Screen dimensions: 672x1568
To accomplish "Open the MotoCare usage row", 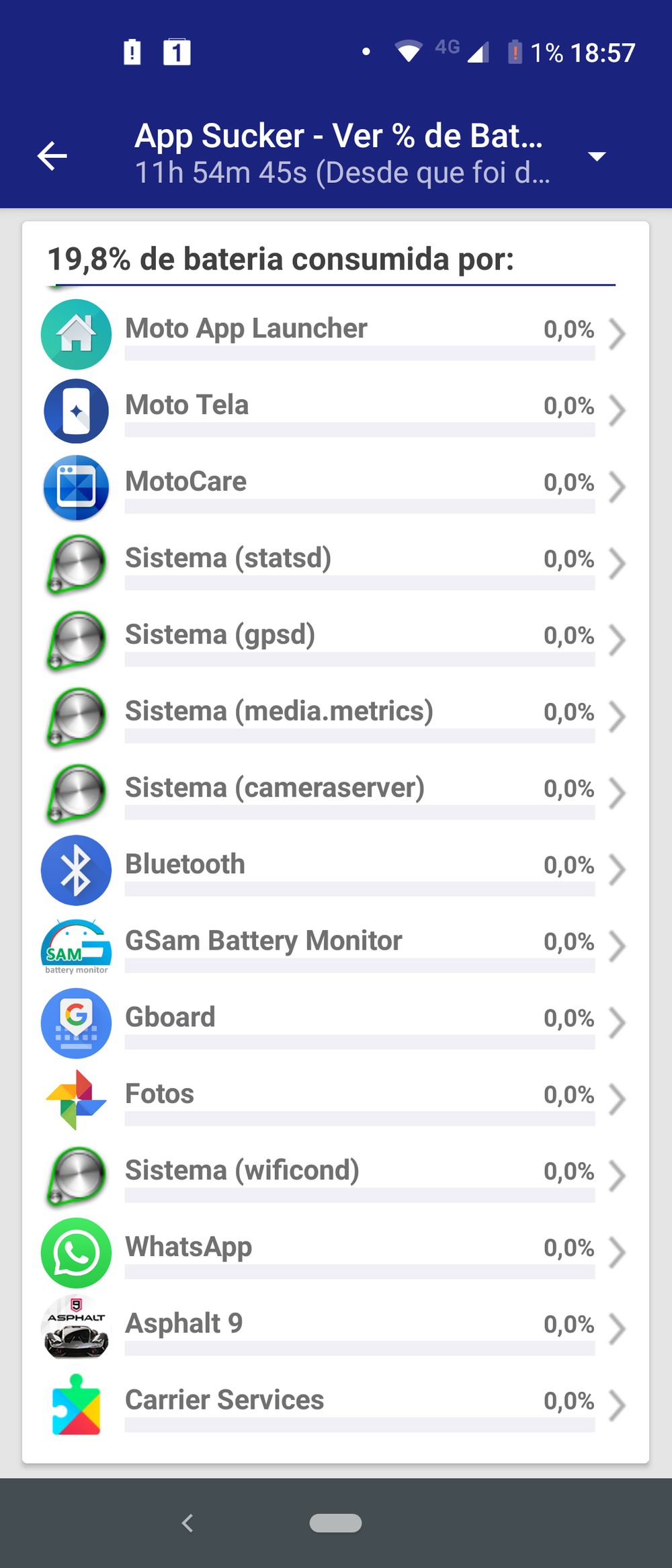I will (x=336, y=487).
